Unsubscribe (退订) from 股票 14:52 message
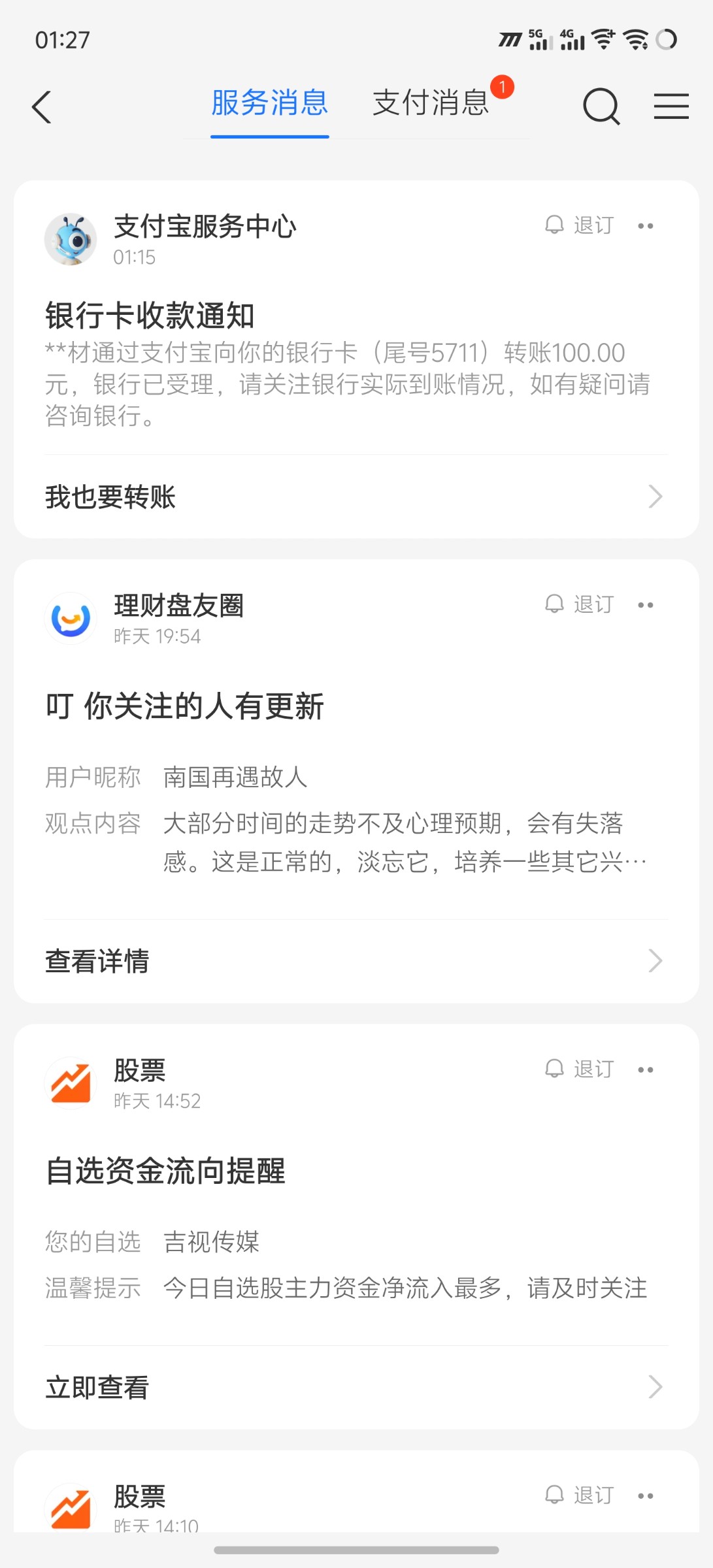Screen dimensions: 713x1568 (x=580, y=1069)
